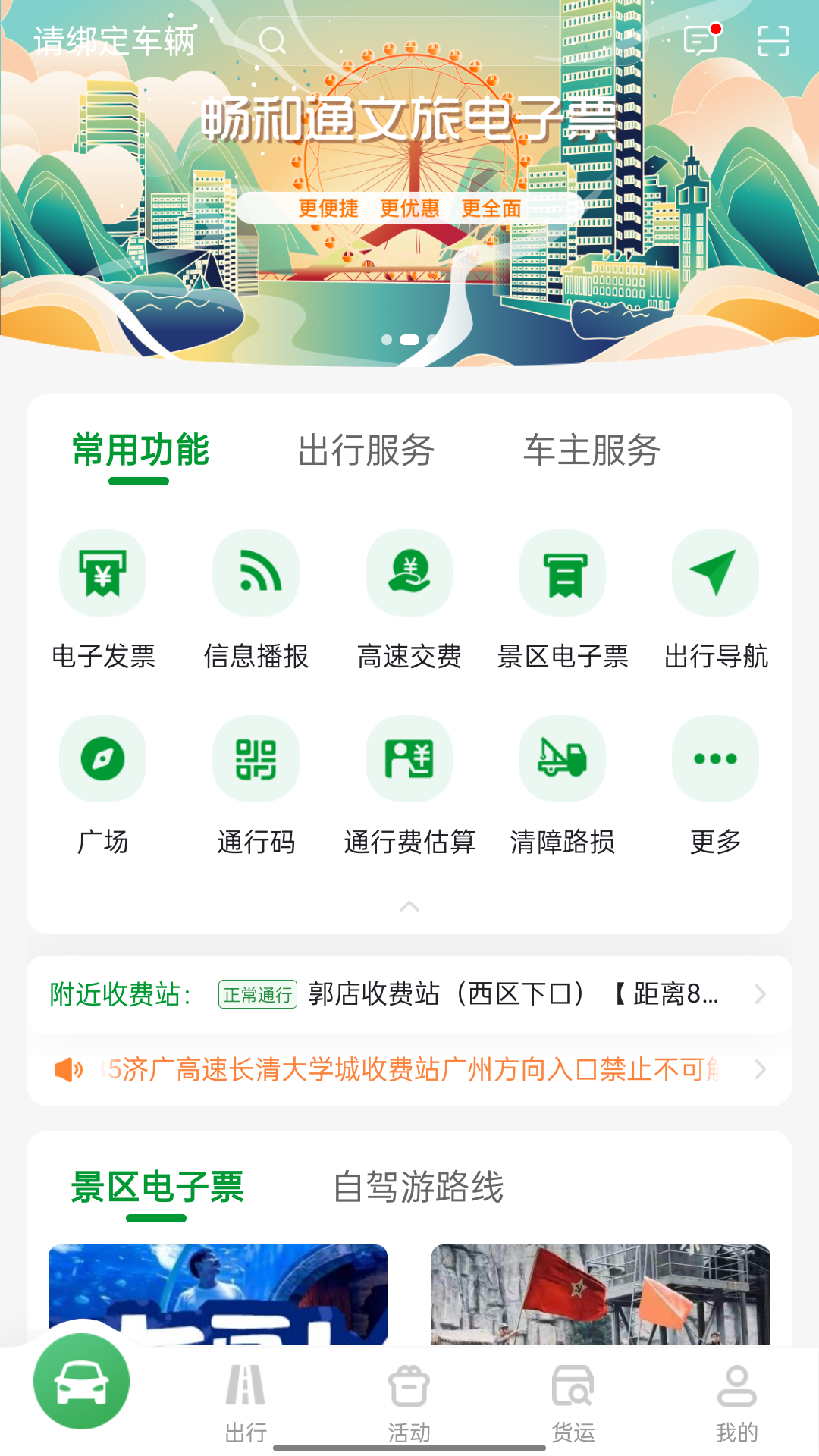Image resolution: width=819 pixels, height=1456 pixels.
Task: Select the 信息播报 information broadcast icon
Action: pyautogui.click(x=256, y=573)
